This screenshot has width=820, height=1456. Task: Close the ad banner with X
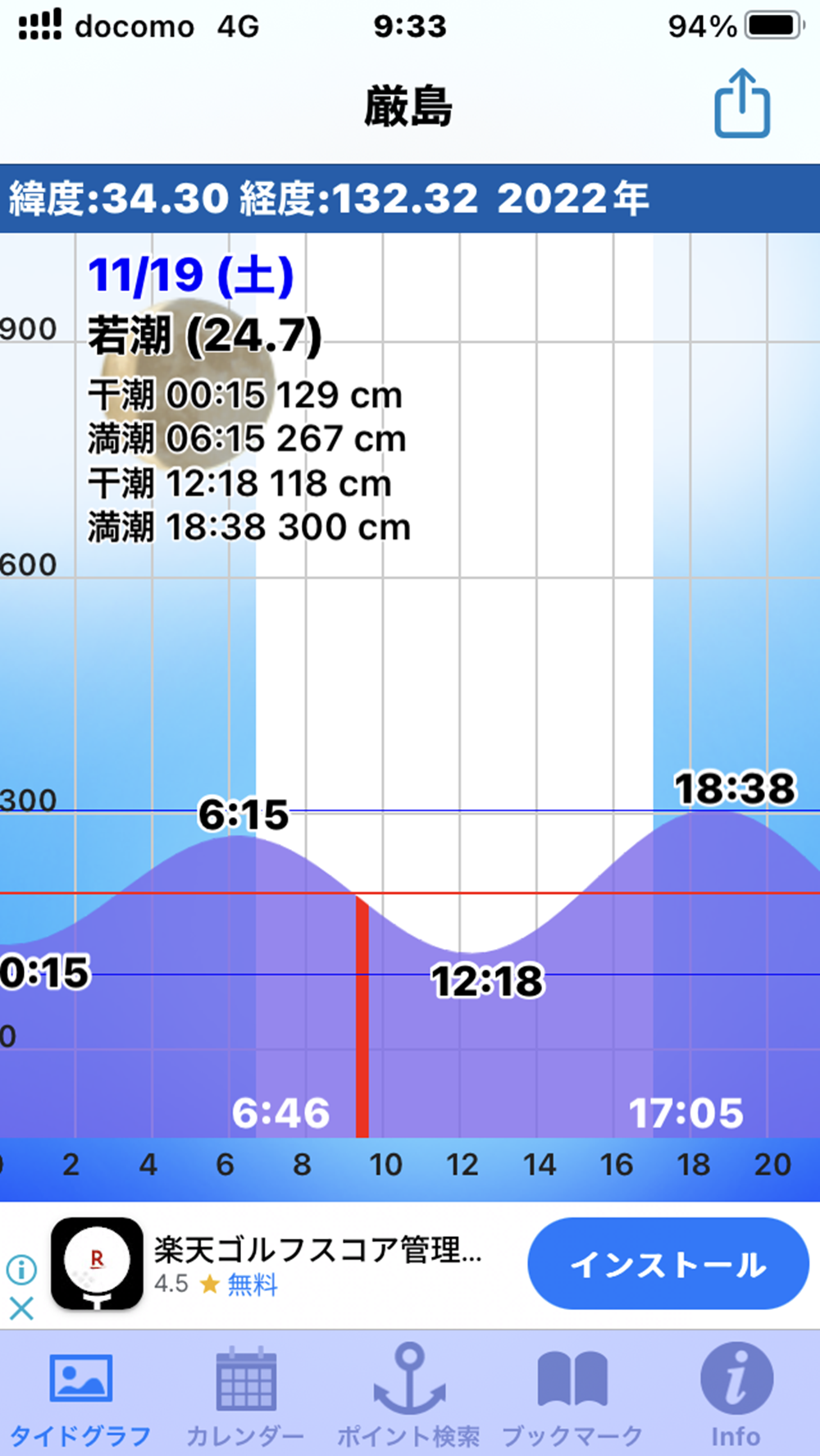point(21,1307)
